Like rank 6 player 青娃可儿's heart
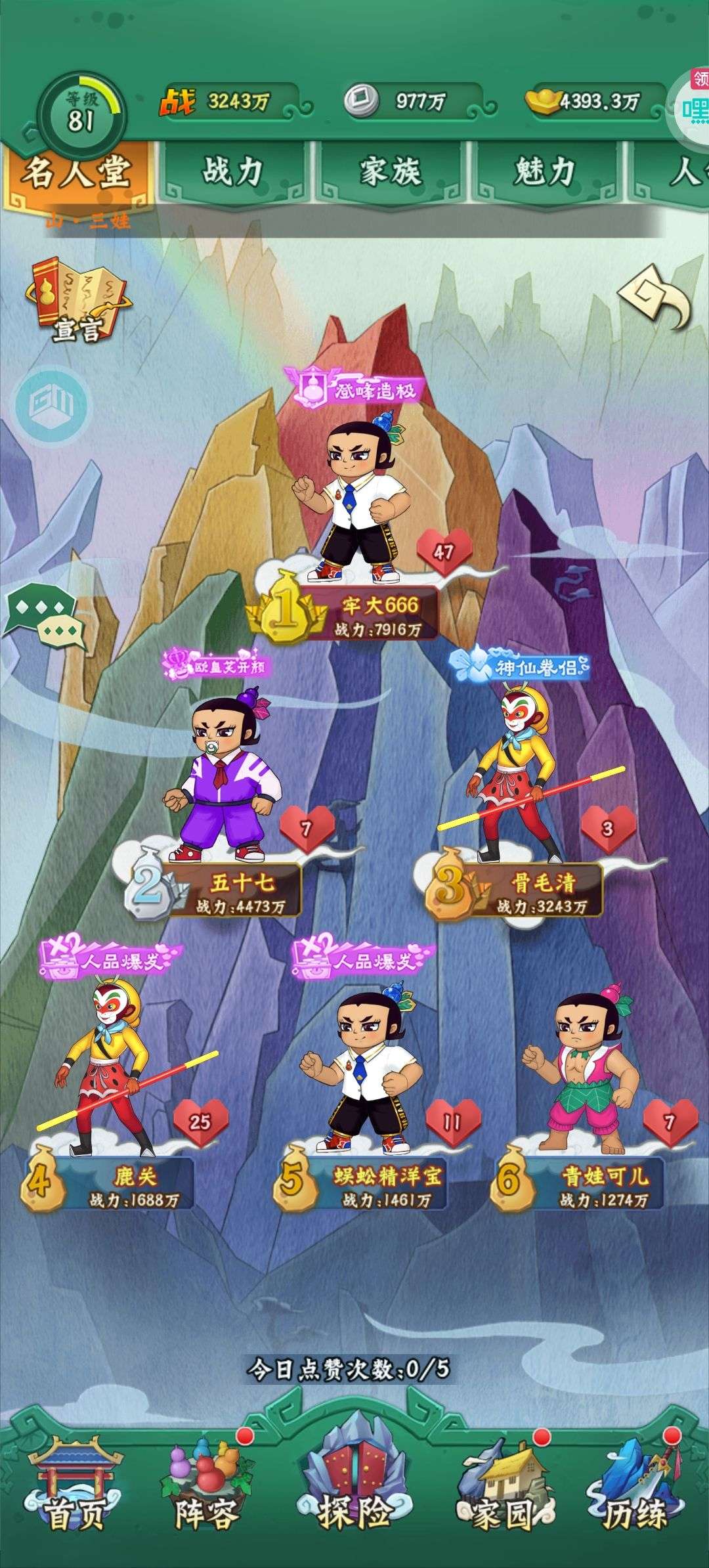 pyautogui.click(x=670, y=1121)
